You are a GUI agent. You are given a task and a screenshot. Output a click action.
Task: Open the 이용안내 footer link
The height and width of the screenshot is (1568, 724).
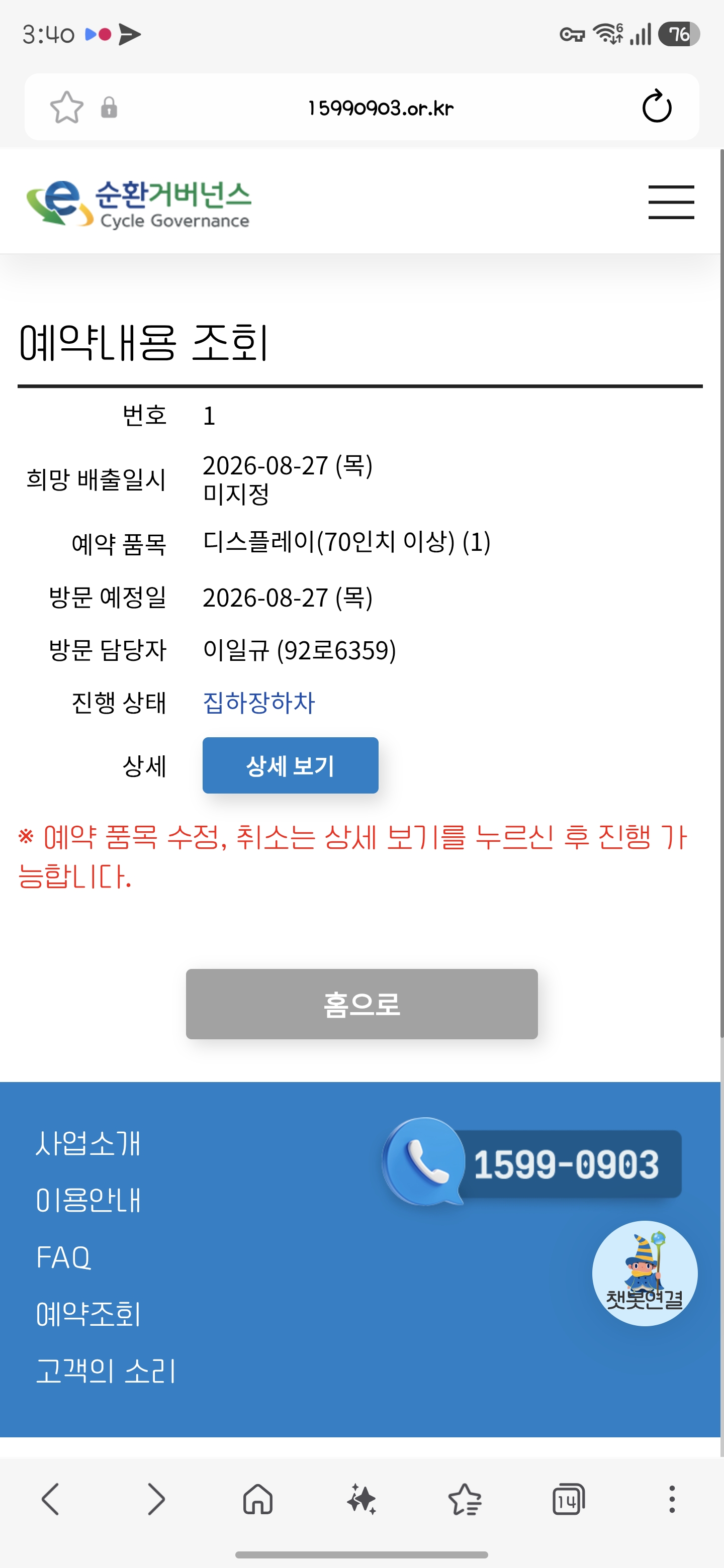(x=88, y=1200)
